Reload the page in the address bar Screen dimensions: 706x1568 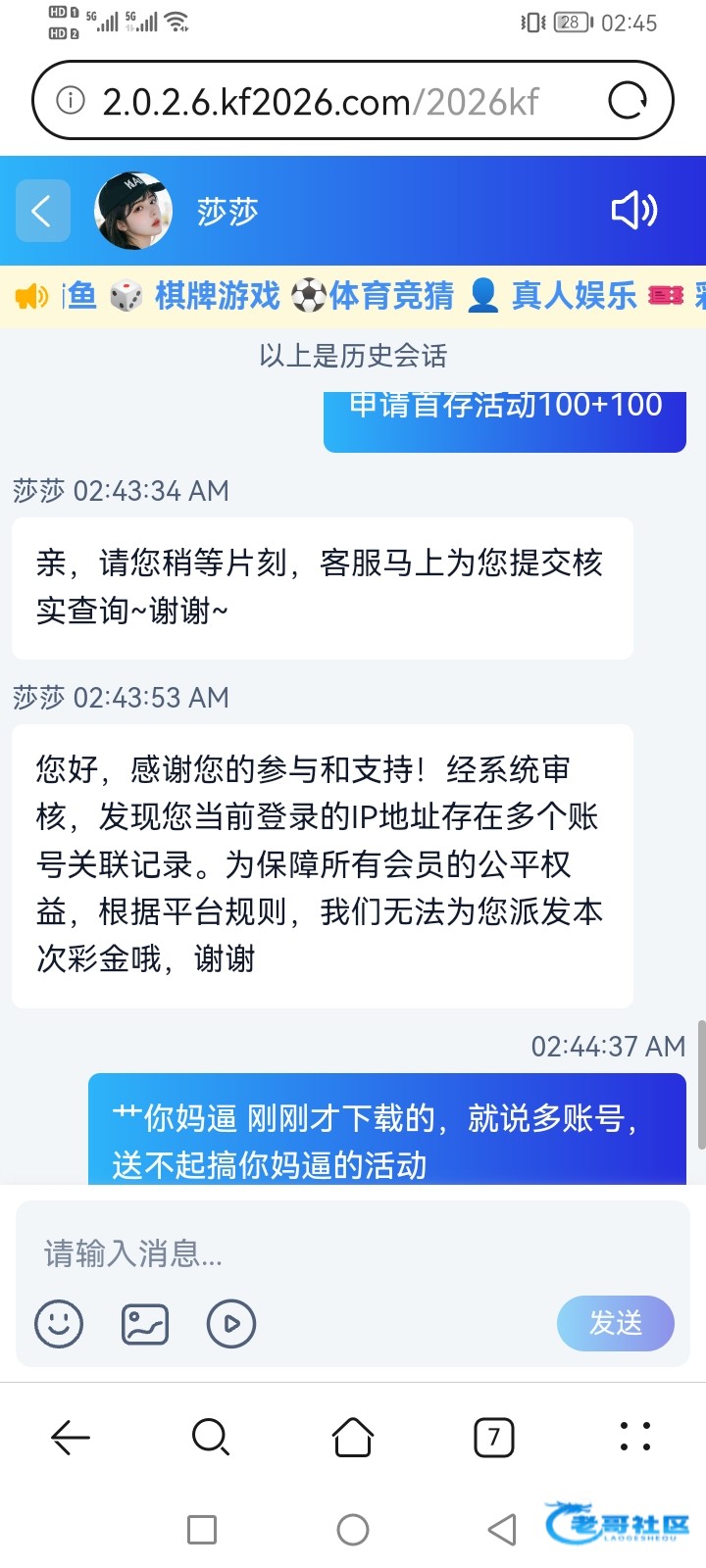click(x=628, y=100)
